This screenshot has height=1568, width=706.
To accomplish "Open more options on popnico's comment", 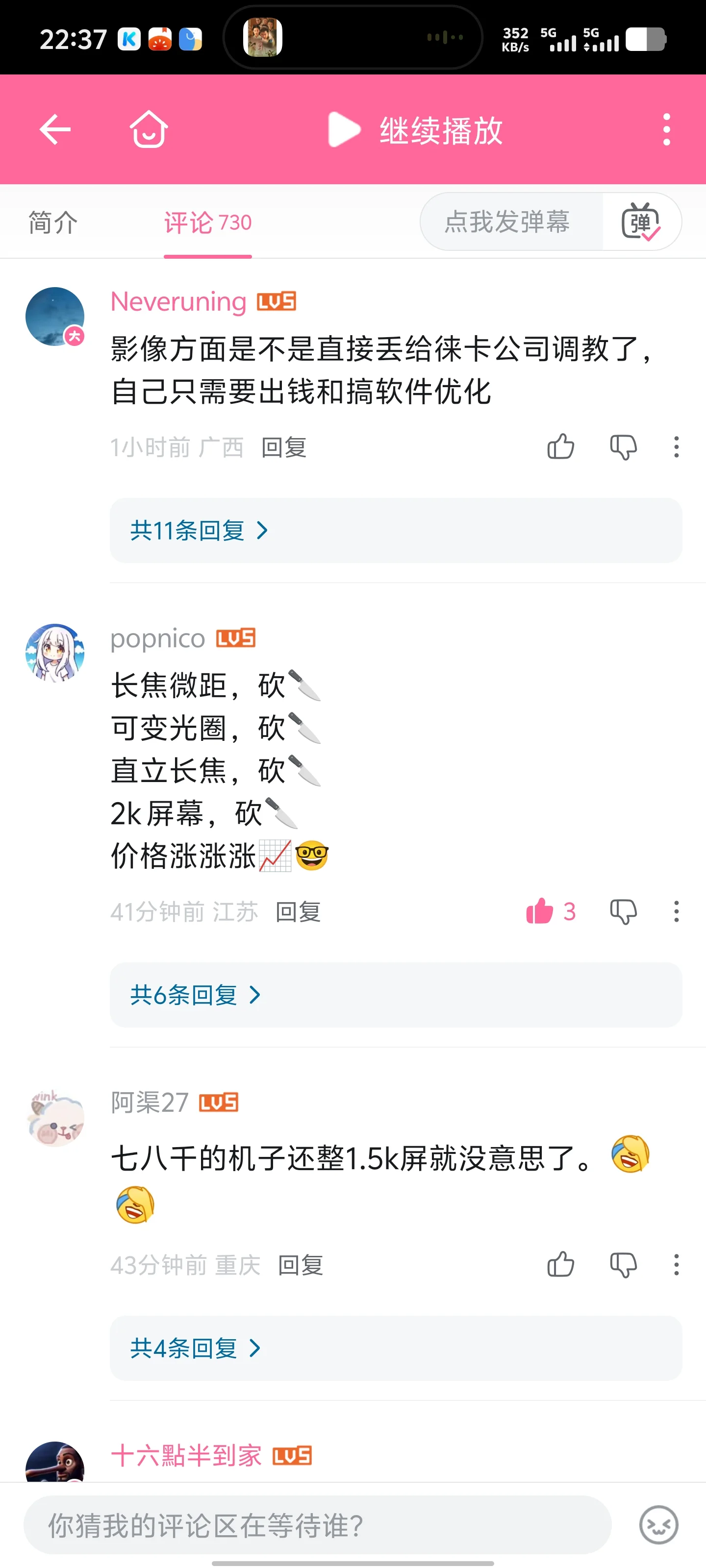I will [676, 912].
